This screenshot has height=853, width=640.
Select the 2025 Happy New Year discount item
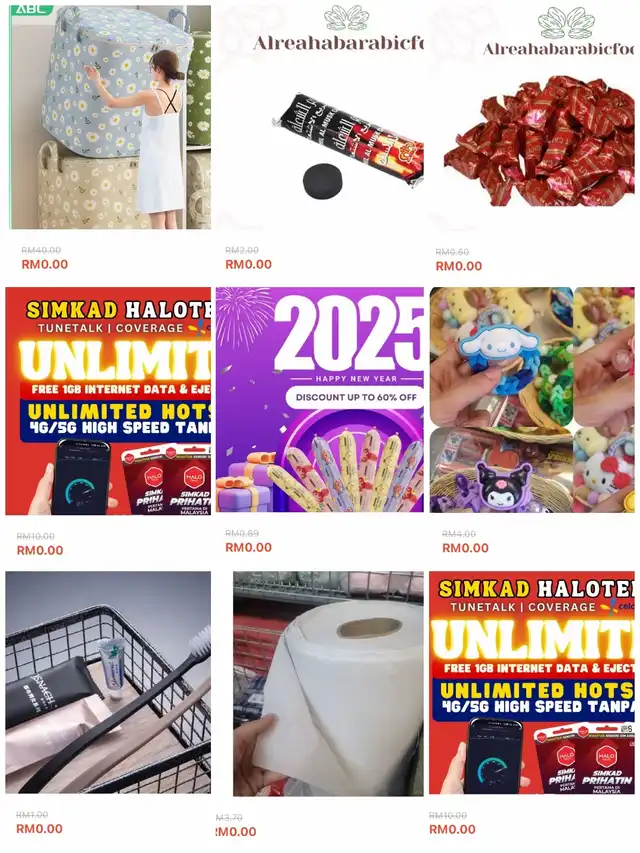click(x=320, y=400)
